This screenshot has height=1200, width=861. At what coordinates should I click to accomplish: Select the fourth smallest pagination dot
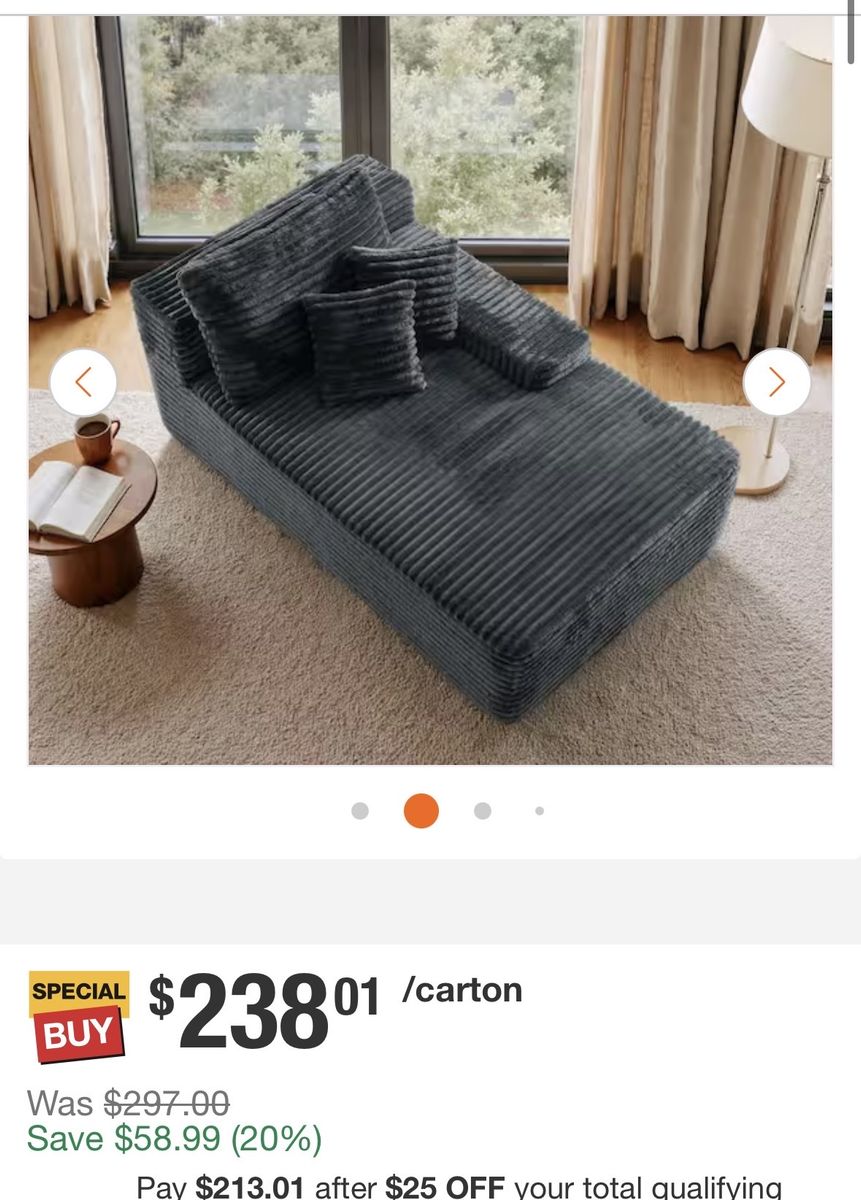click(x=540, y=811)
